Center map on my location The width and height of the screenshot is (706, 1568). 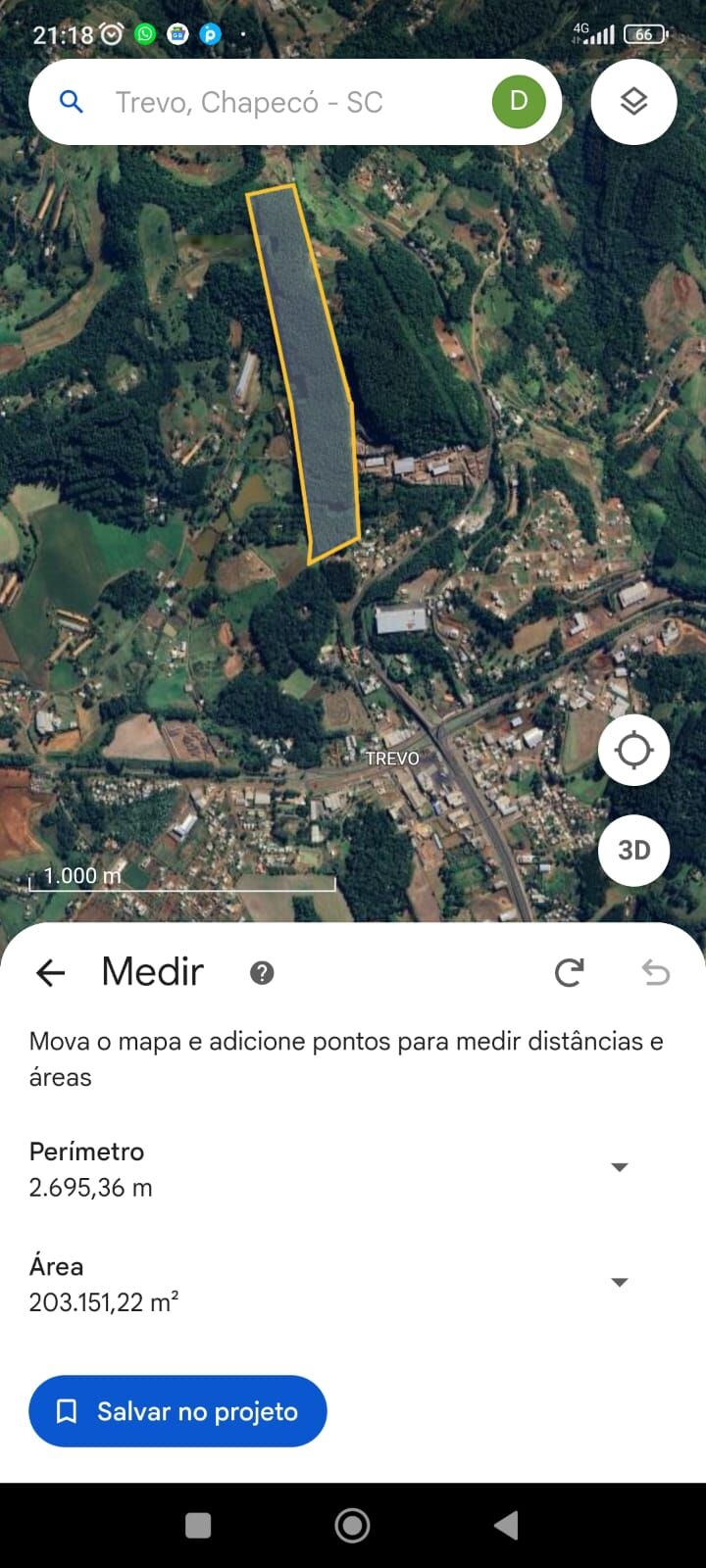(x=633, y=751)
